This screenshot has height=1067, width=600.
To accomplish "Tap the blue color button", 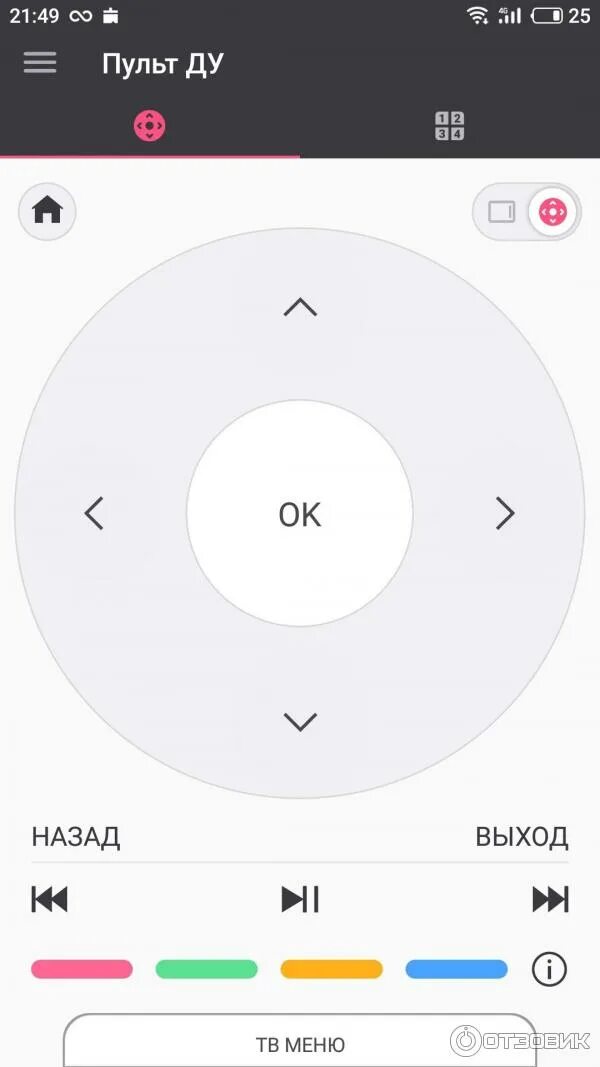I will tap(456, 969).
